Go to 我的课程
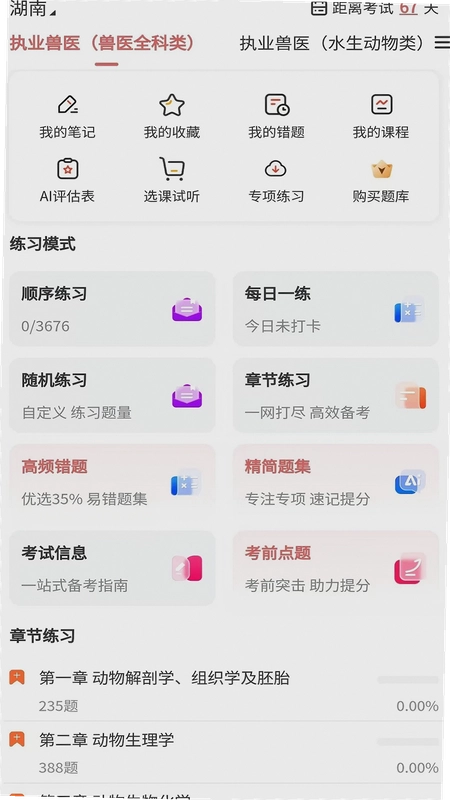Viewport: 450px width, 800px height. pyautogui.click(x=381, y=117)
